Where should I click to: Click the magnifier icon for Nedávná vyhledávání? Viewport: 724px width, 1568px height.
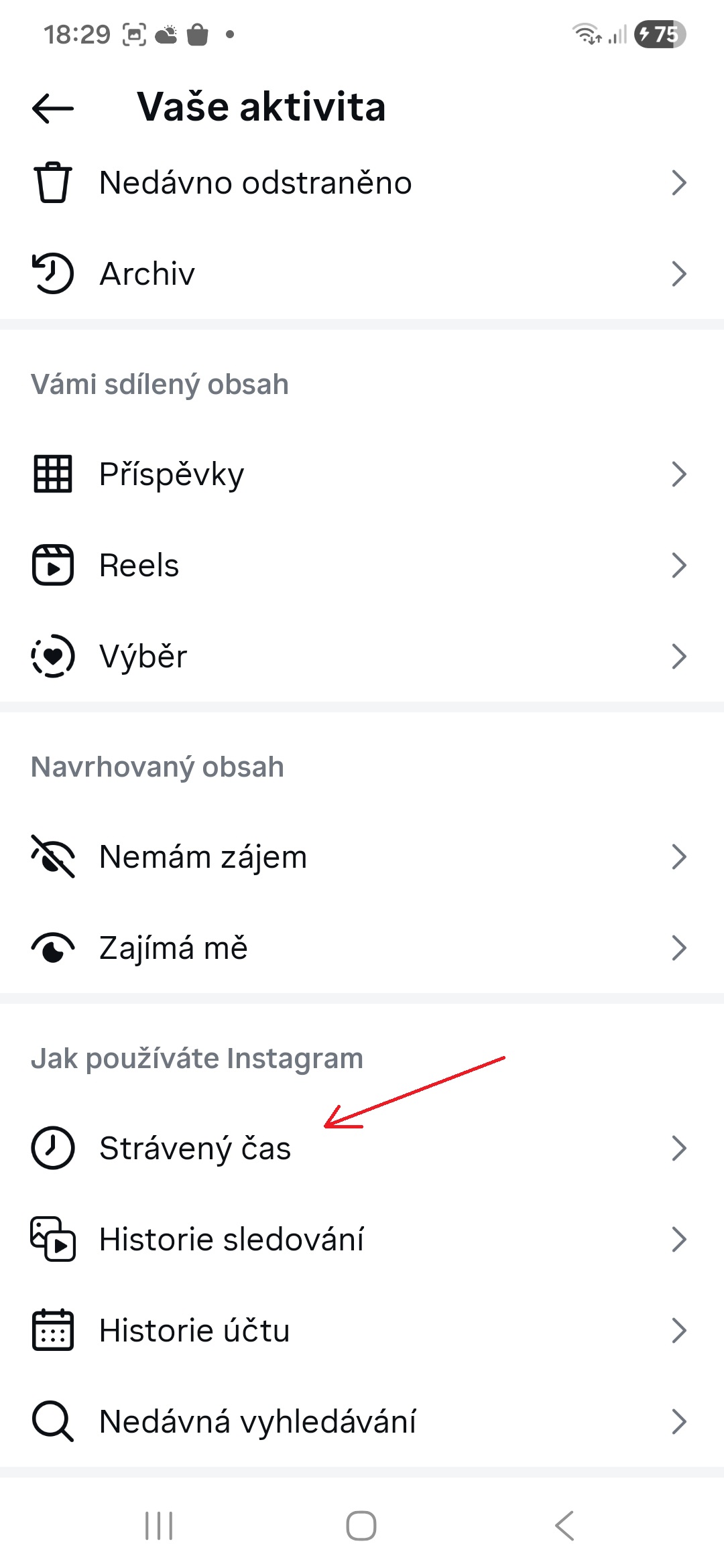pos(54,1420)
